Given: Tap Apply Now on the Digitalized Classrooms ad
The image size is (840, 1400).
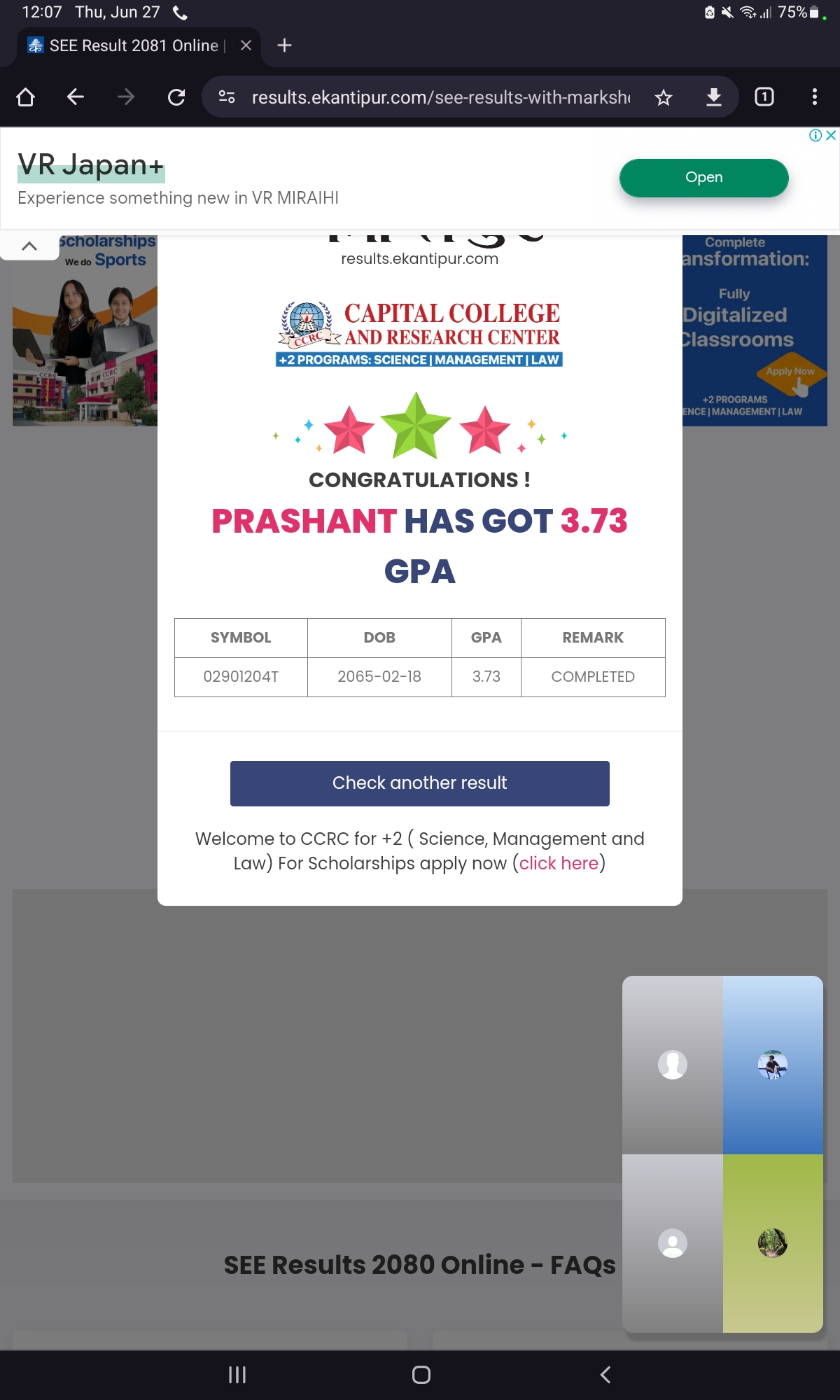Looking at the screenshot, I should (790, 372).
